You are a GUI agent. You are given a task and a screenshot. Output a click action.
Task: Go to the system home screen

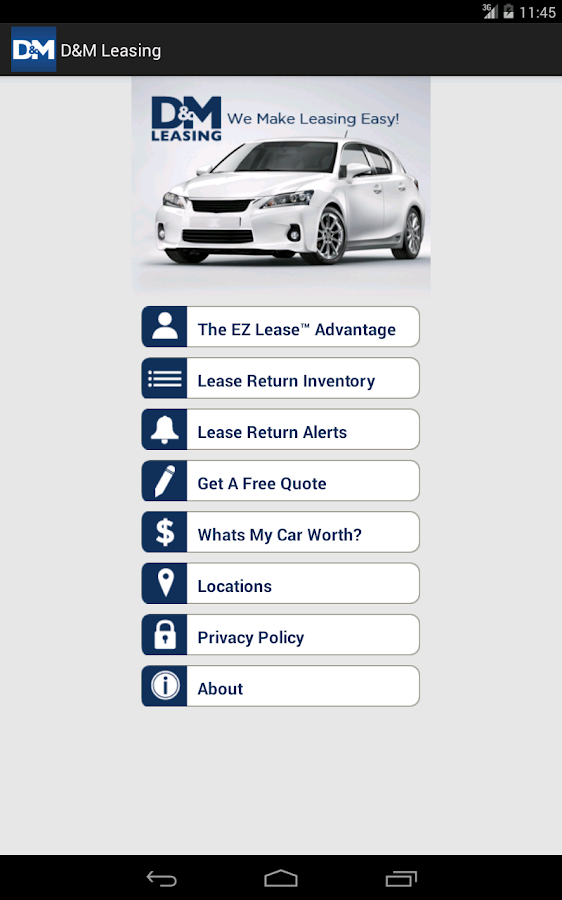pyautogui.click(x=281, y=878)
